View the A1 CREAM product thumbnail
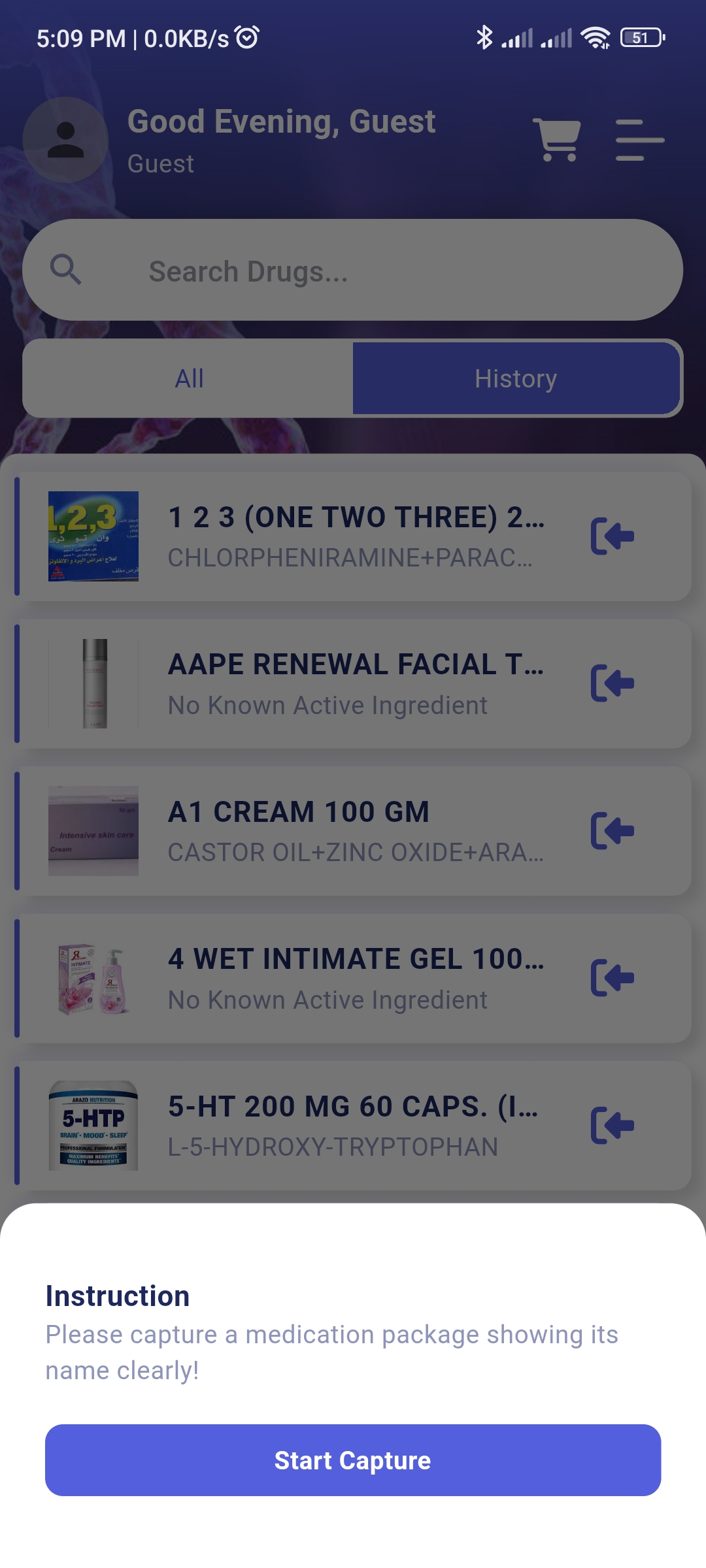706x1568 pixels. pos(93,831)
